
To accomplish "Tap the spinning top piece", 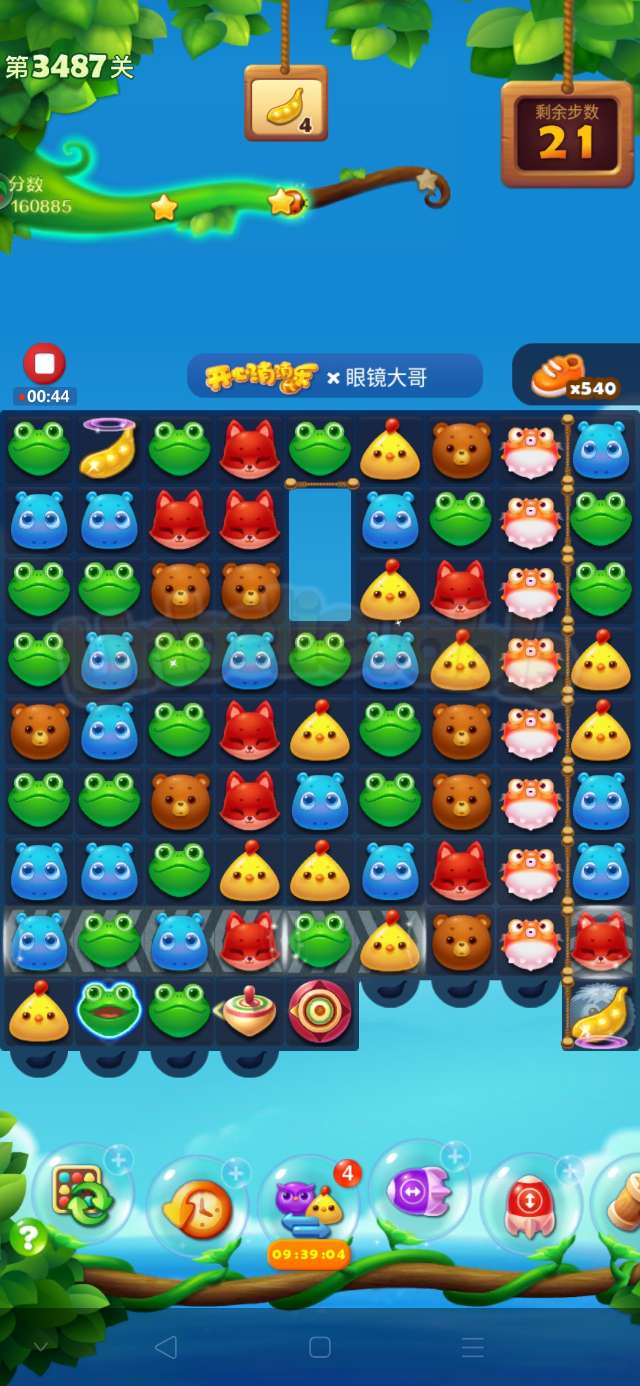I will pos(250,1011).
